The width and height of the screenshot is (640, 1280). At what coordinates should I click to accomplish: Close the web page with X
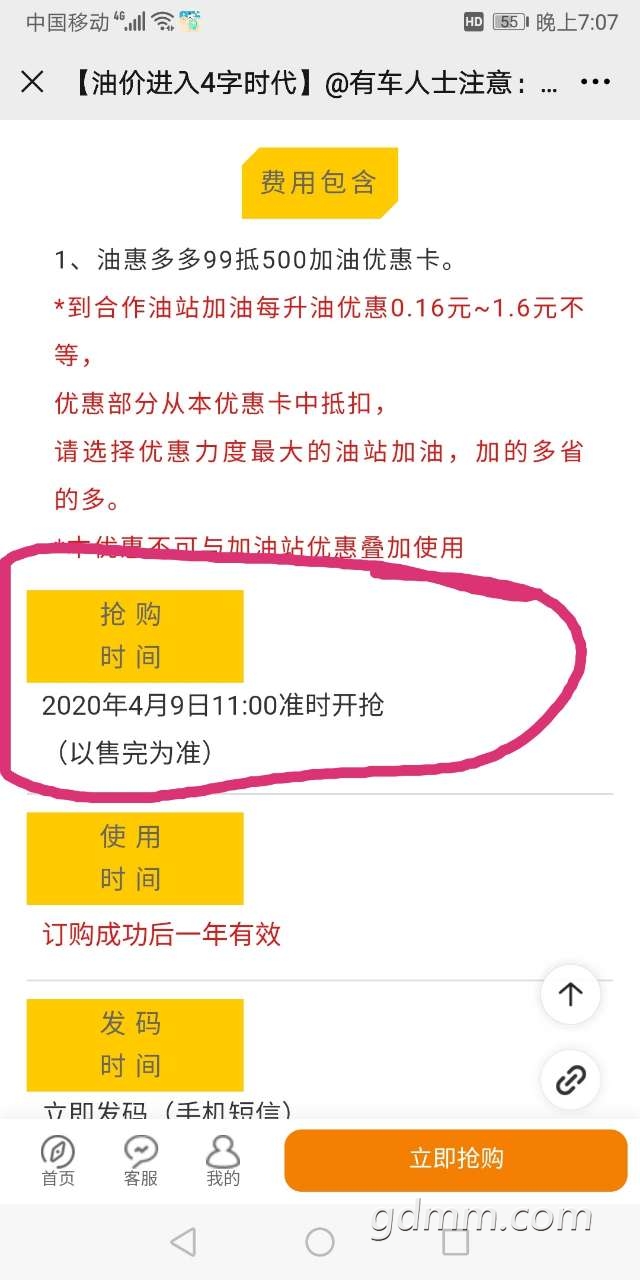click(33, 82)
